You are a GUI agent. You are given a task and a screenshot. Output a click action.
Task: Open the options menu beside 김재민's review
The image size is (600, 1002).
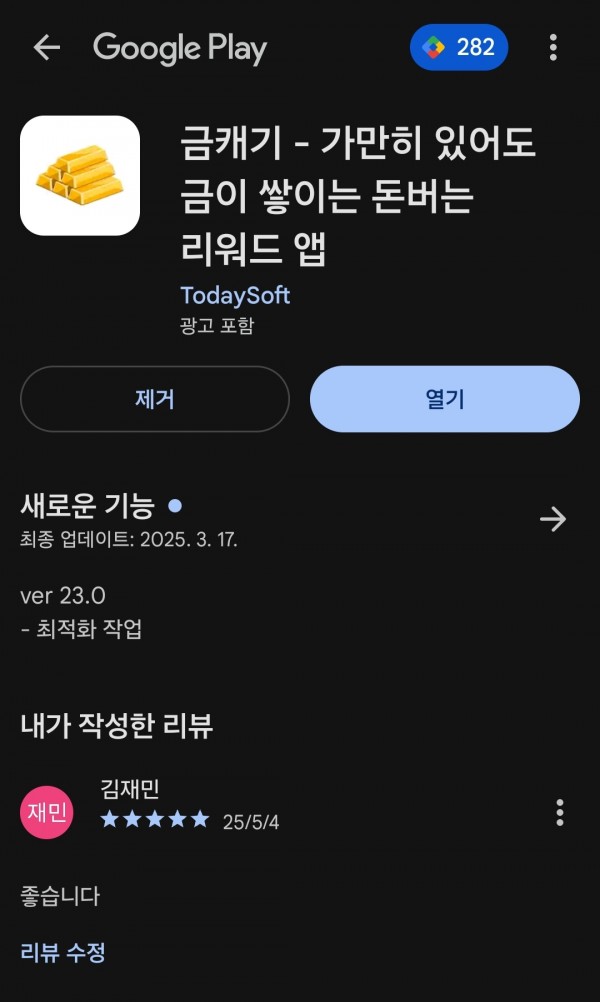tap(560, 813)
